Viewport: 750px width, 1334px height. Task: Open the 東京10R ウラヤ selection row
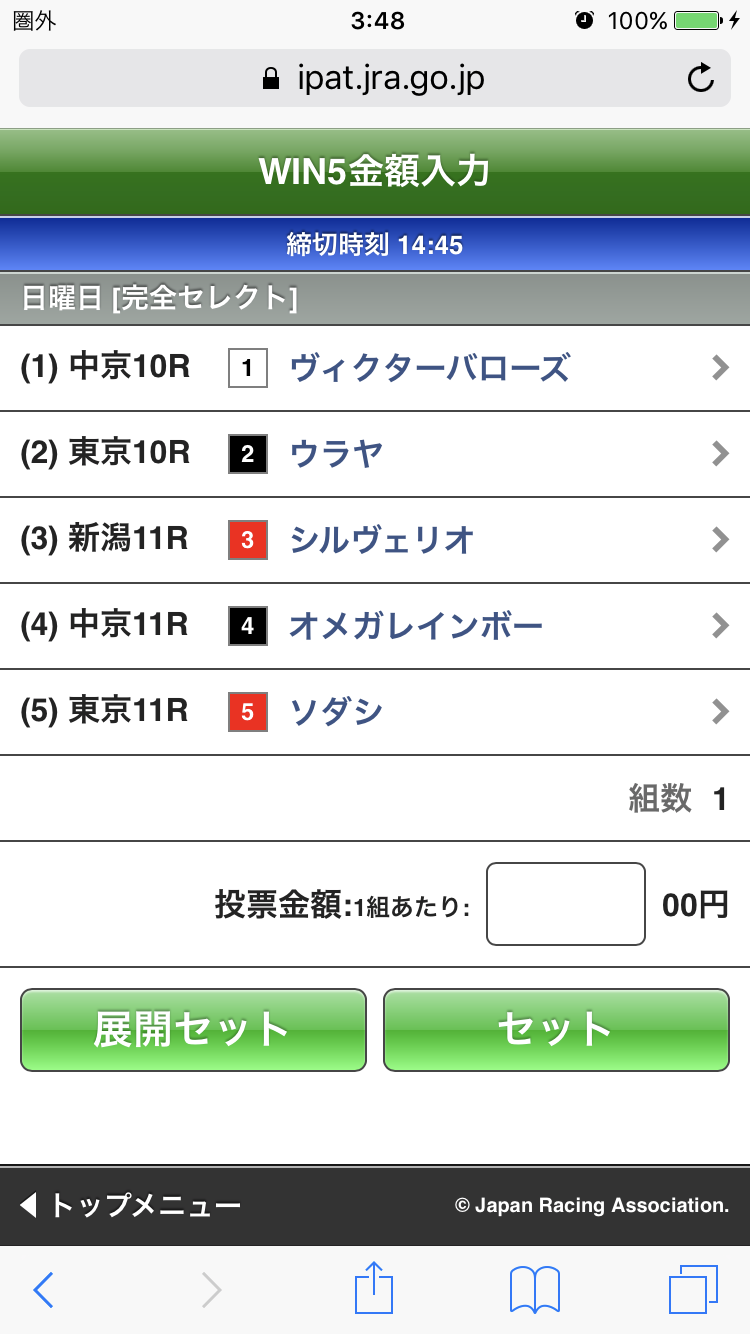[375, 455]
